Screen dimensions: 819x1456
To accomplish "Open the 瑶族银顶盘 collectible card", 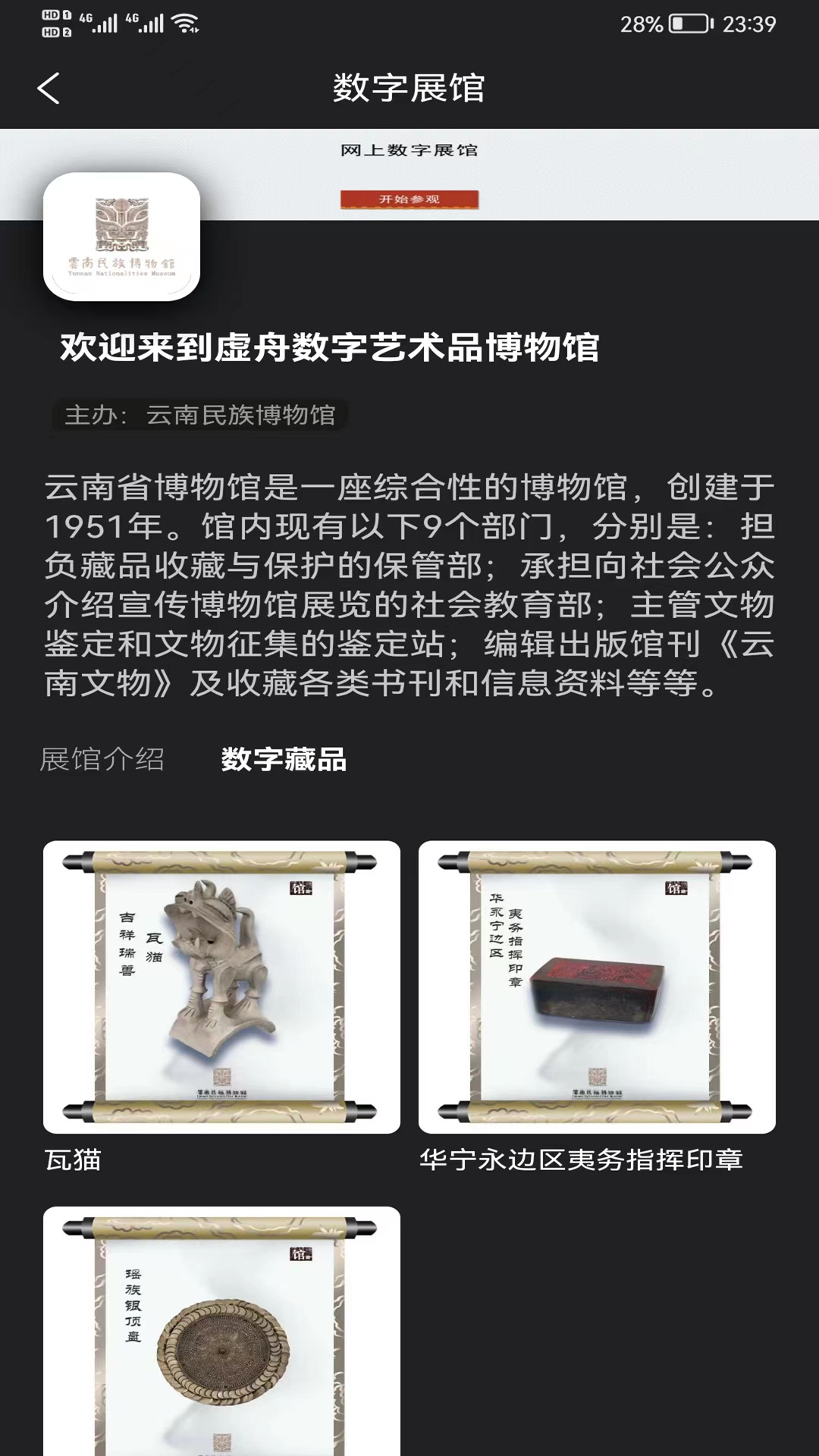I will pos(221,1331).
